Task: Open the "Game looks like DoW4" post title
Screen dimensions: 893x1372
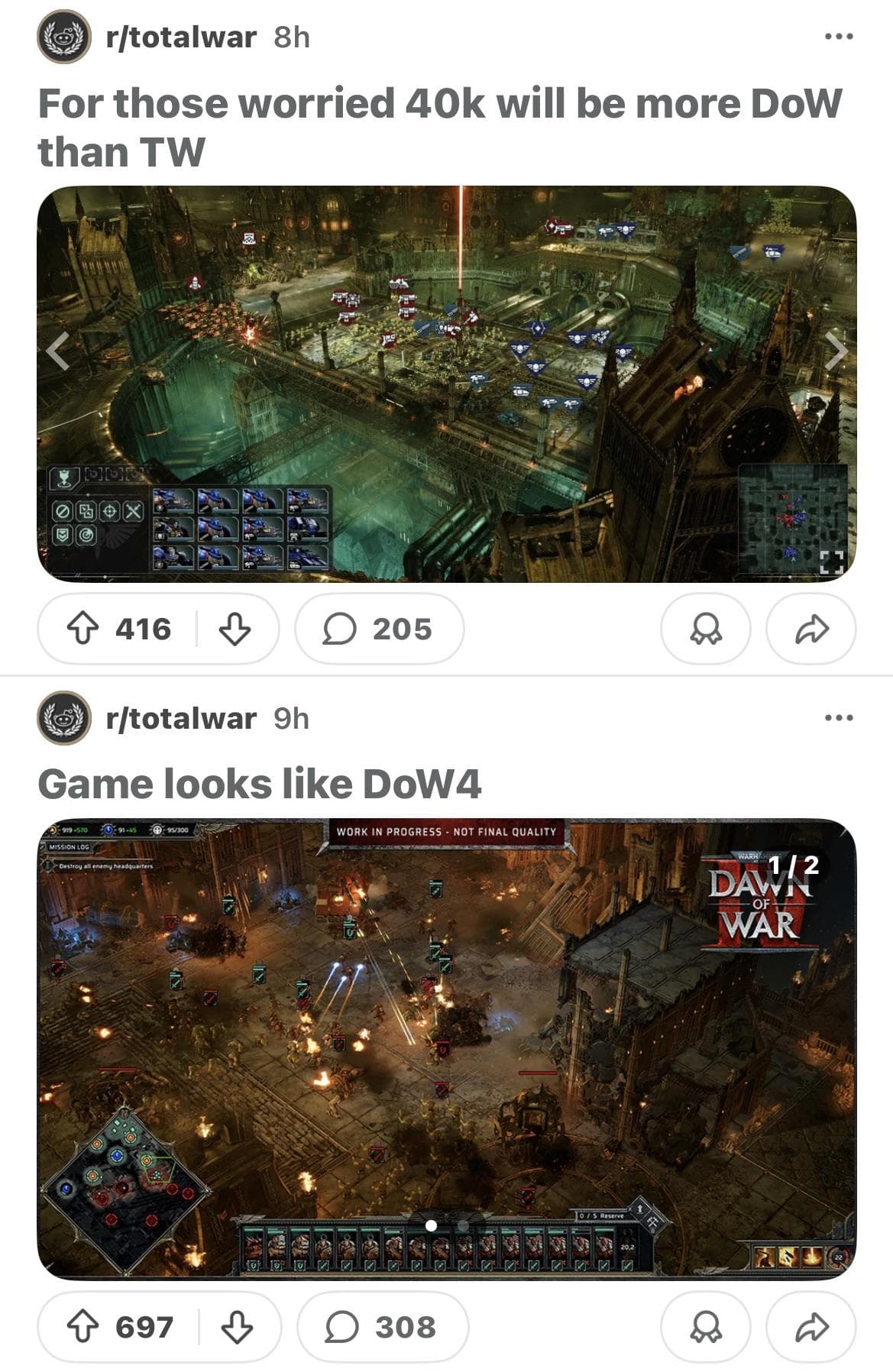Action: (260, 784)
